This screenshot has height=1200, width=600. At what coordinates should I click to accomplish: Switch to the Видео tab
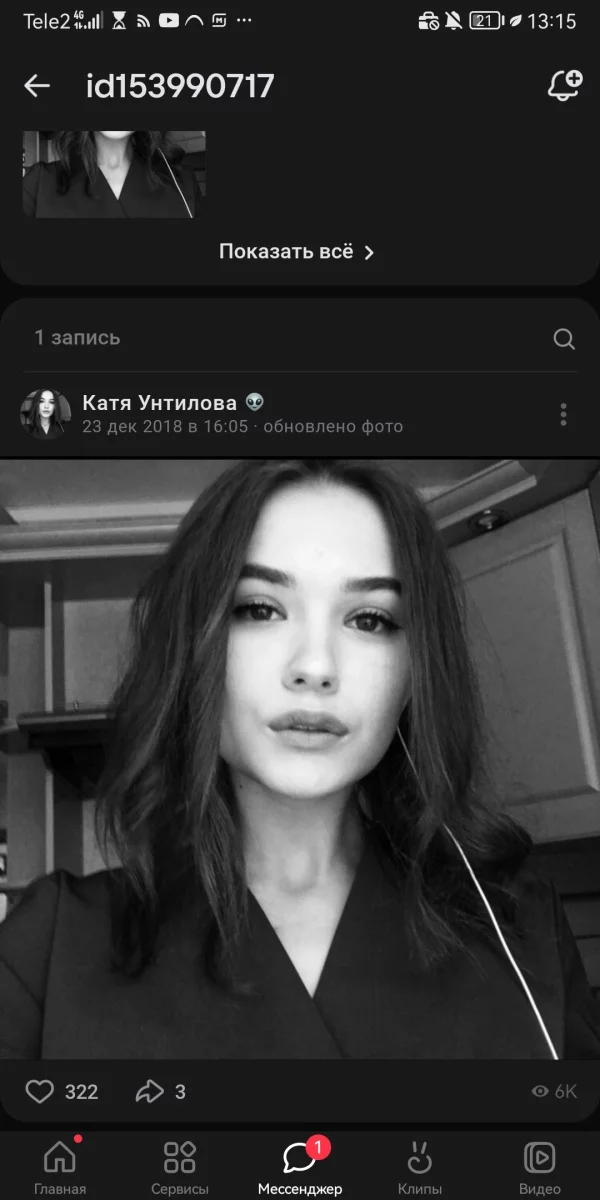coord(540,1167)
